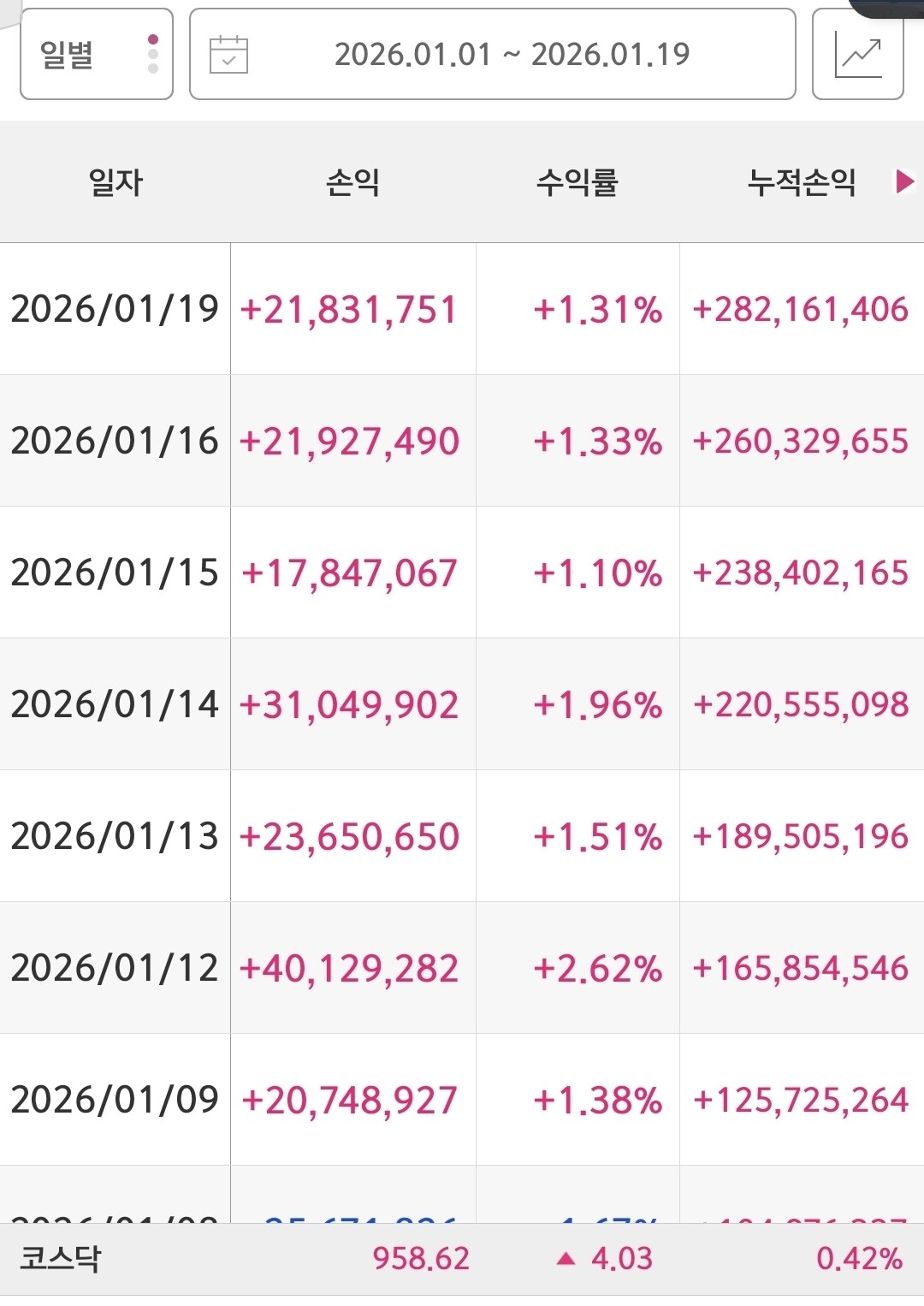
Task: Show more columns with the 누적손익 arrow
Action: pos(904,181)
